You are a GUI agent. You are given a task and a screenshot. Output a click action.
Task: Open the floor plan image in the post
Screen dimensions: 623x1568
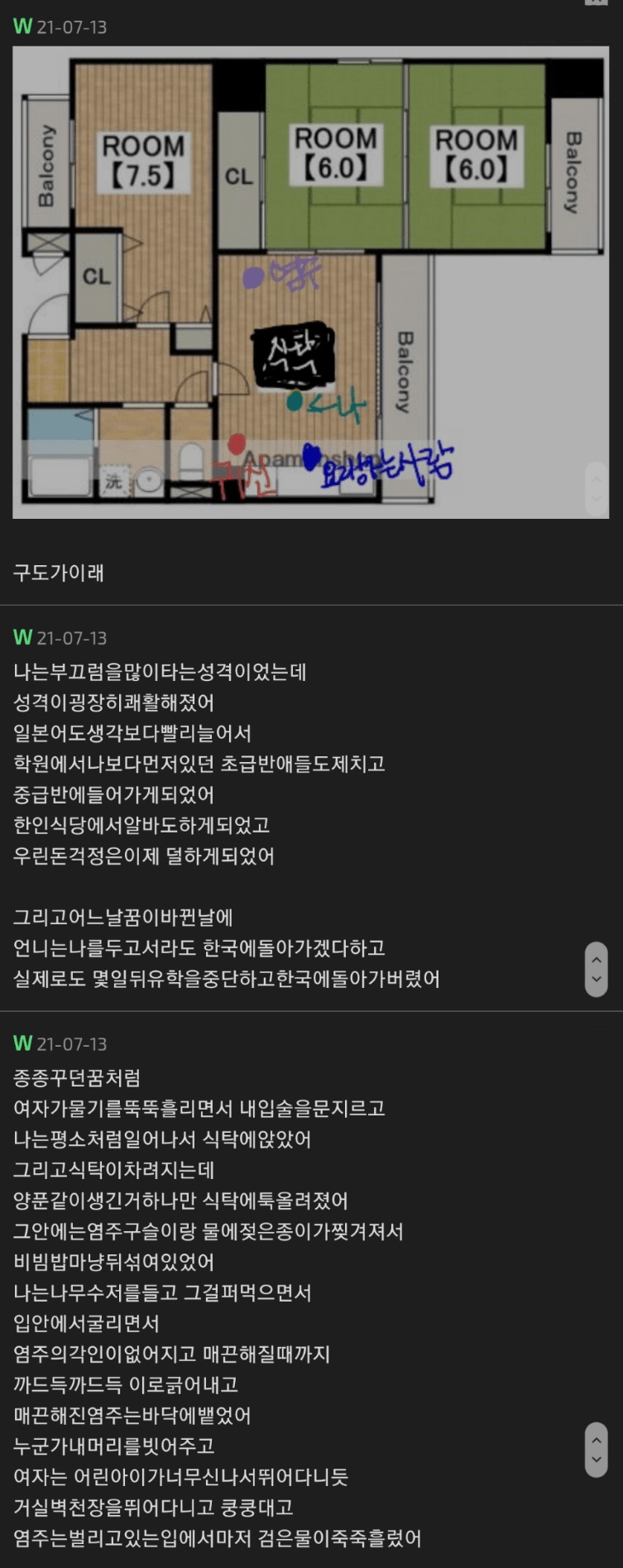[310, 281]
